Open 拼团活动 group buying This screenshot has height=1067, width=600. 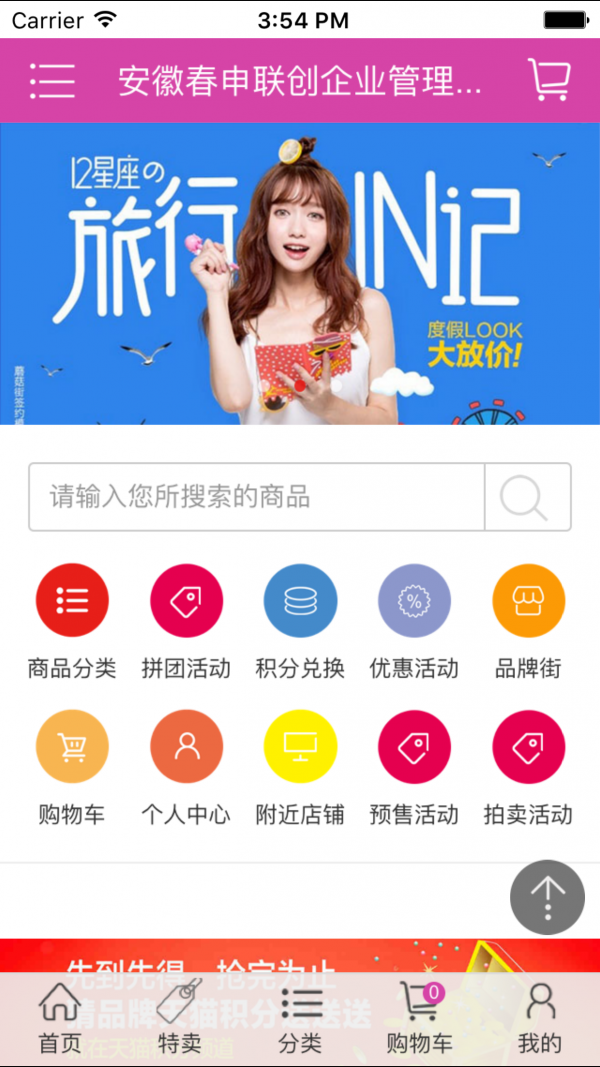coord(186,601)
